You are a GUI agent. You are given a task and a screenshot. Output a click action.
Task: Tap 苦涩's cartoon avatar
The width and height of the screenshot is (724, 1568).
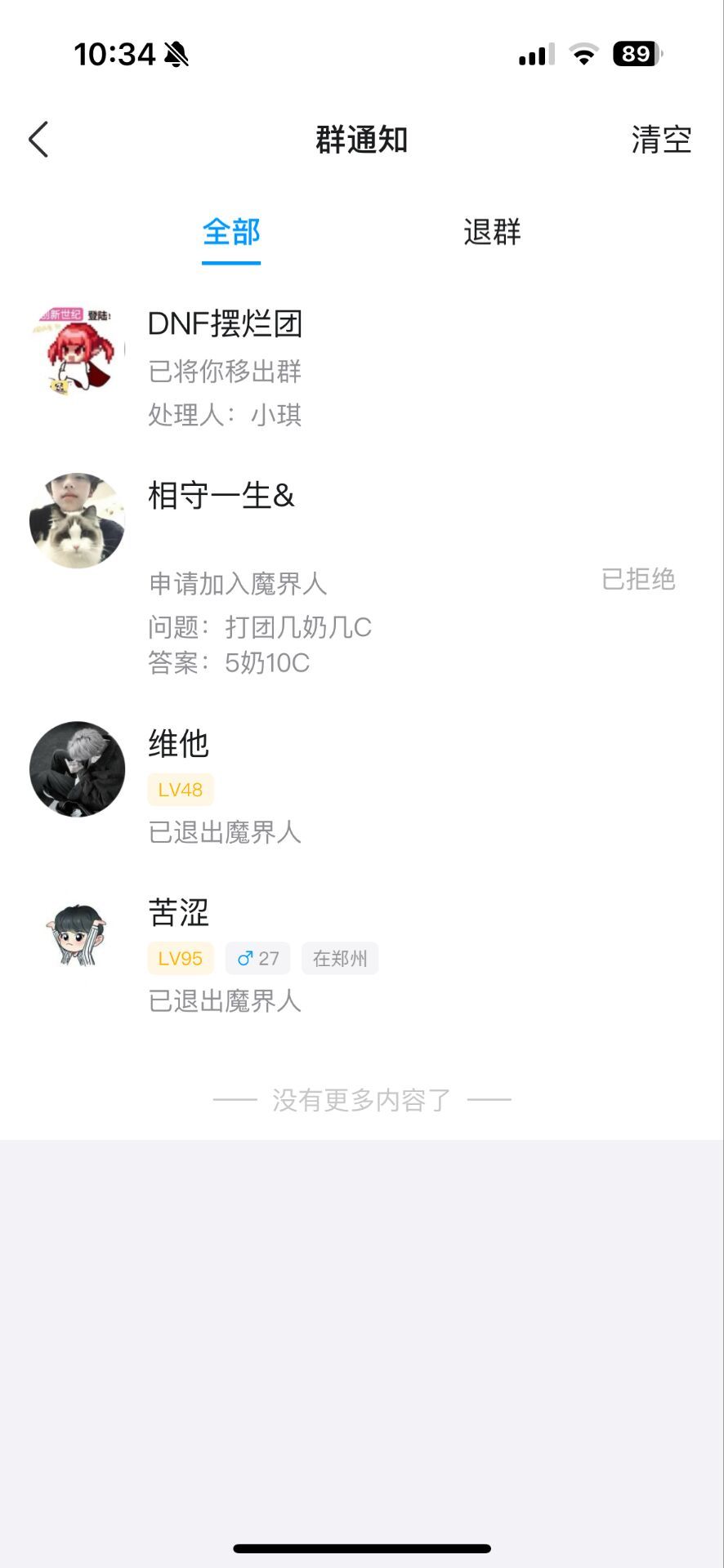coord(77,935)
